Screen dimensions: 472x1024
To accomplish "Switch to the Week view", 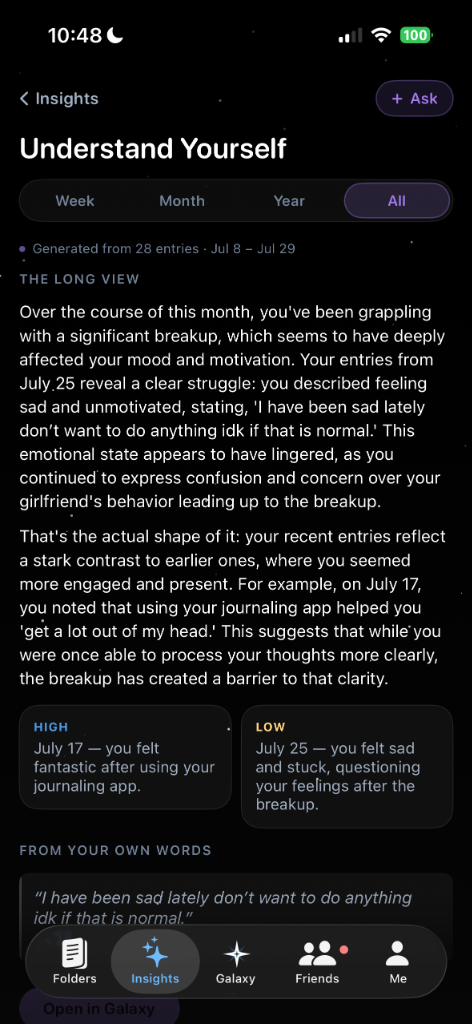I will point(74,200).
